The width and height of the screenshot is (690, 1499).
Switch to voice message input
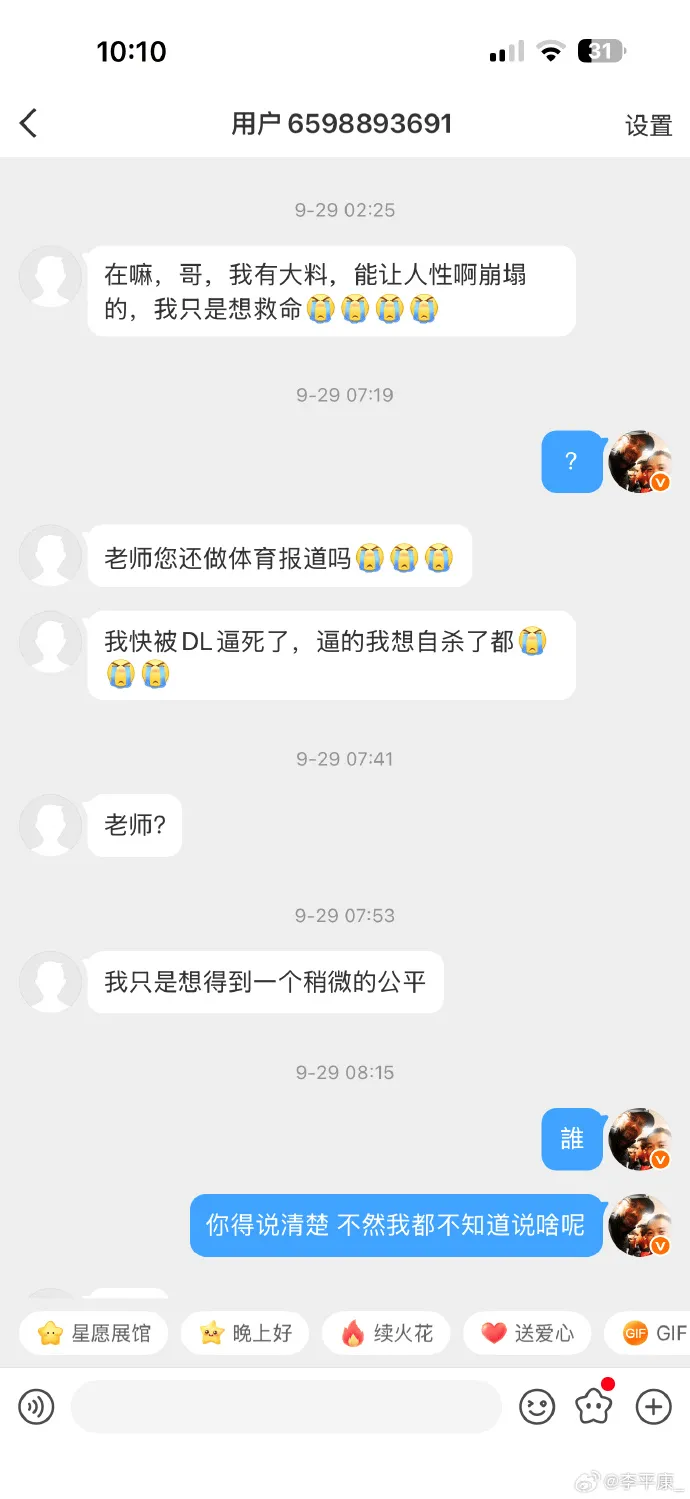click(36, 1407)
